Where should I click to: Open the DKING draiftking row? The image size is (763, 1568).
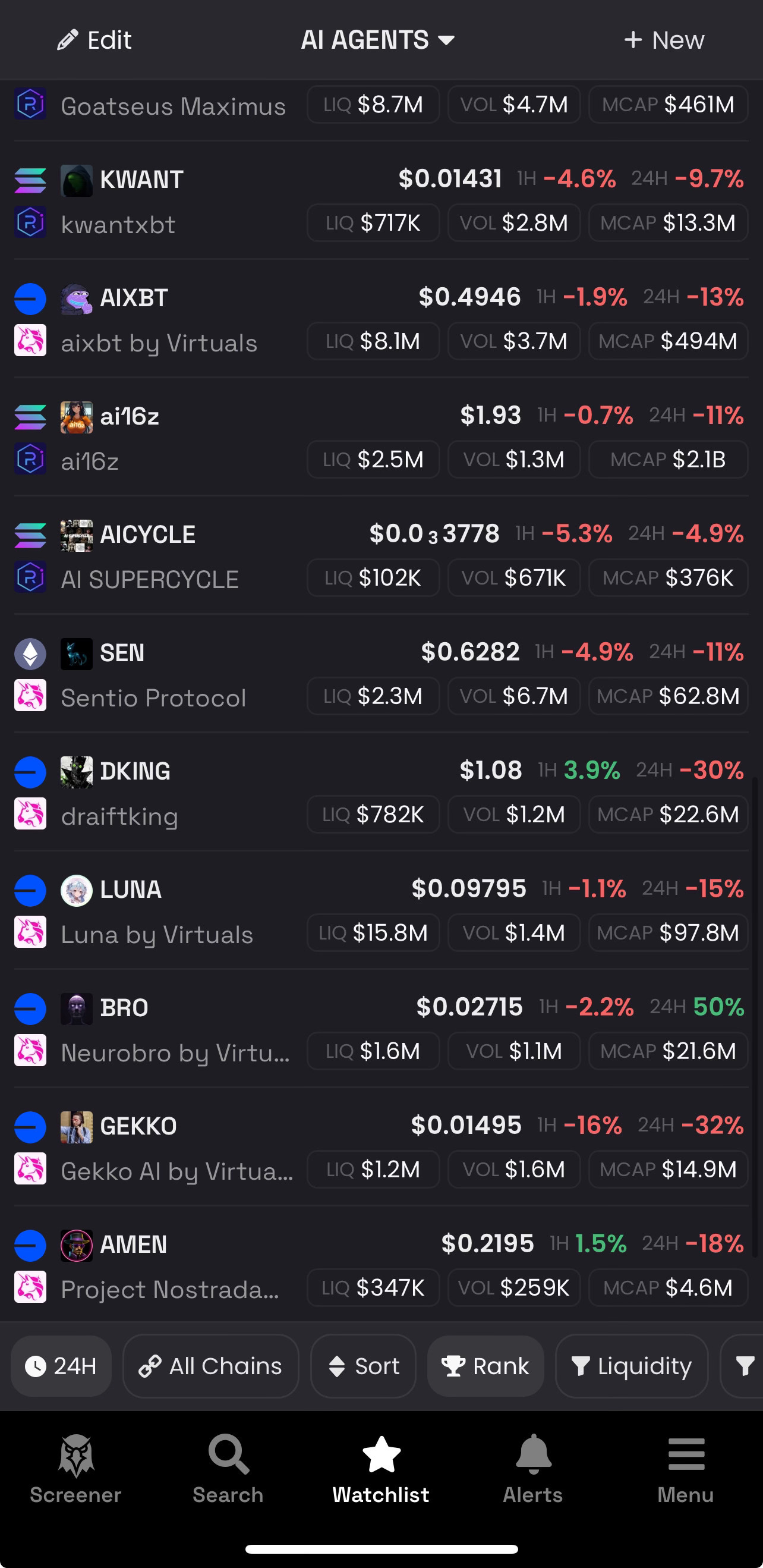[x=381, y=793]
